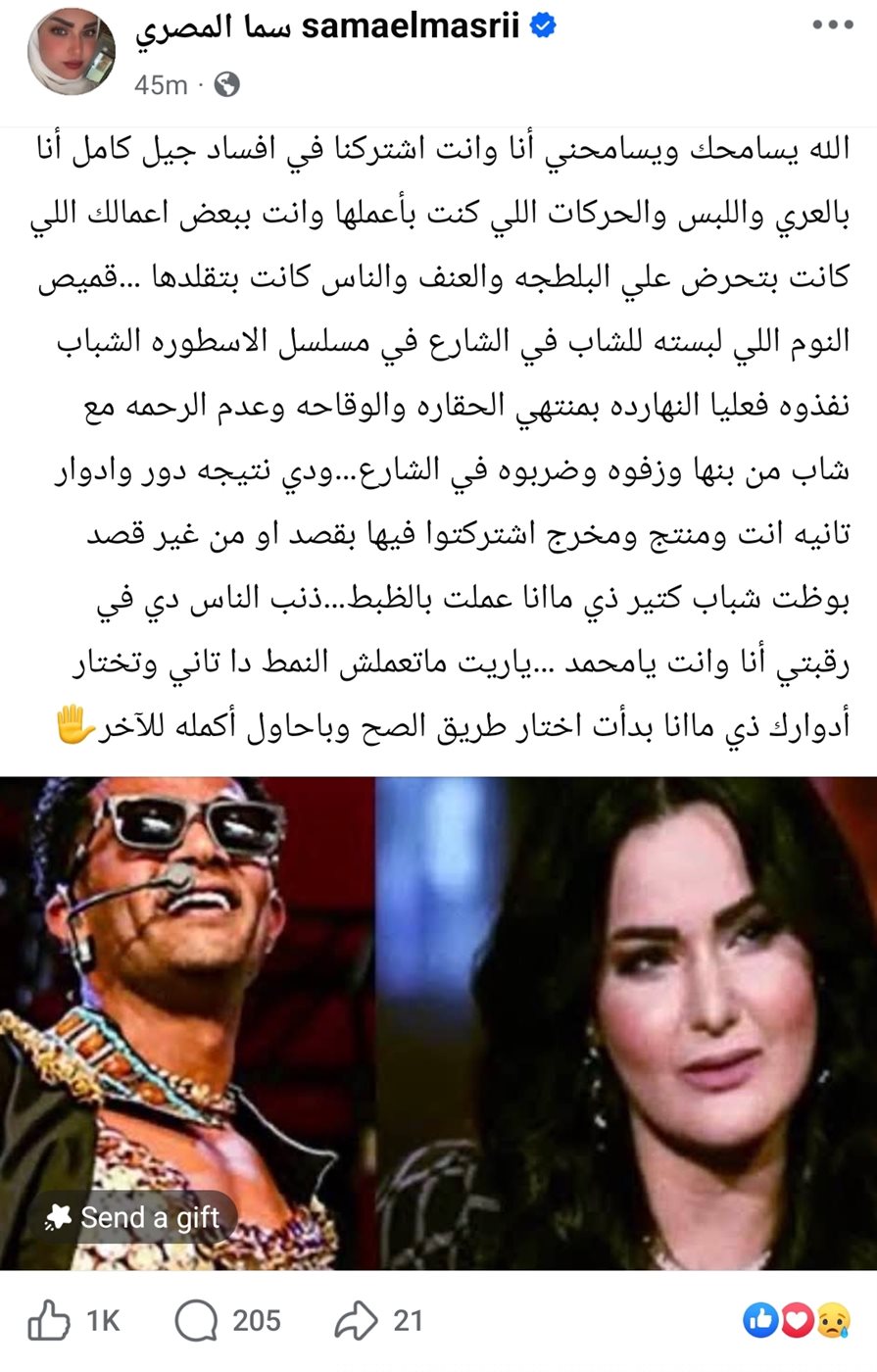
Task: Open samaelmasrii's profile picture
Action: coord(71,51)
